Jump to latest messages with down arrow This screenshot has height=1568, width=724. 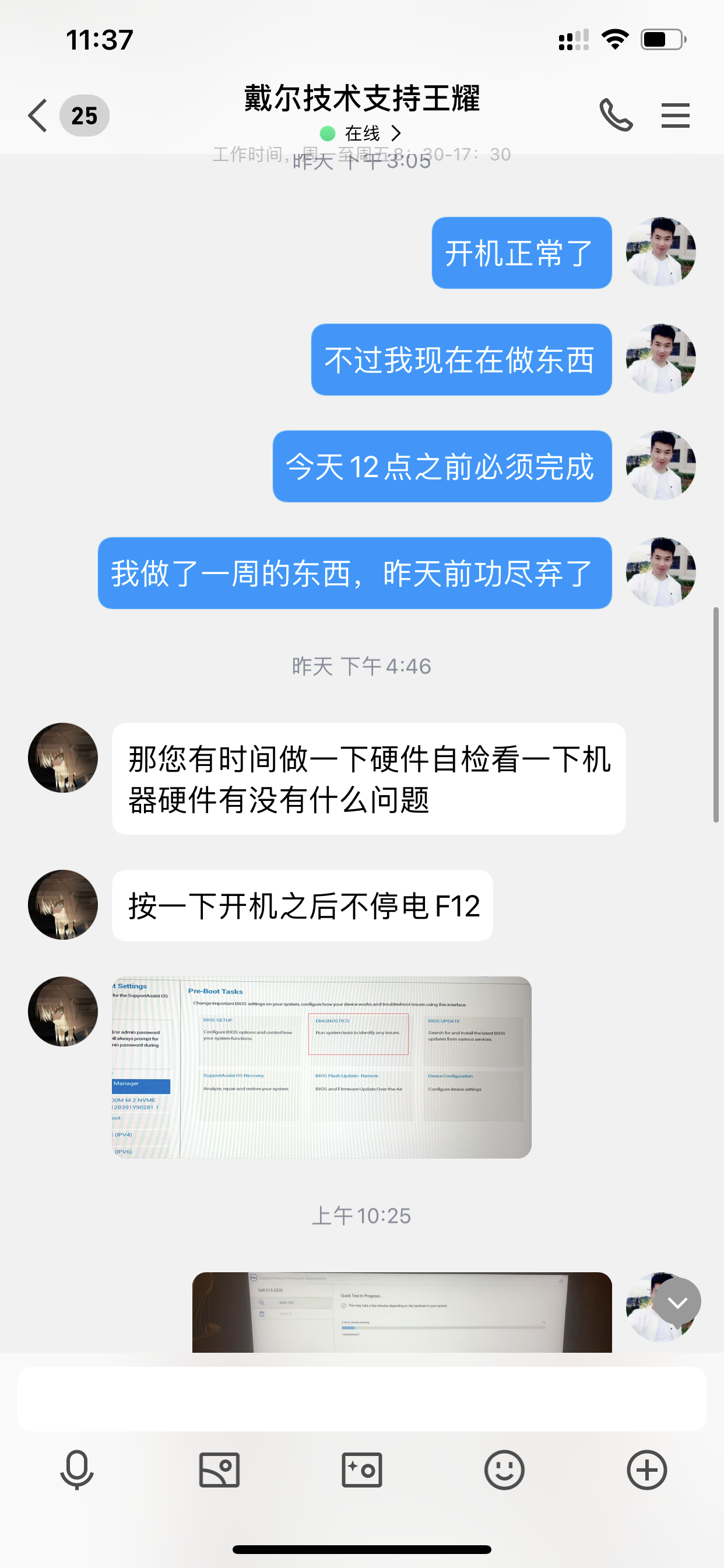[677, 1301]
